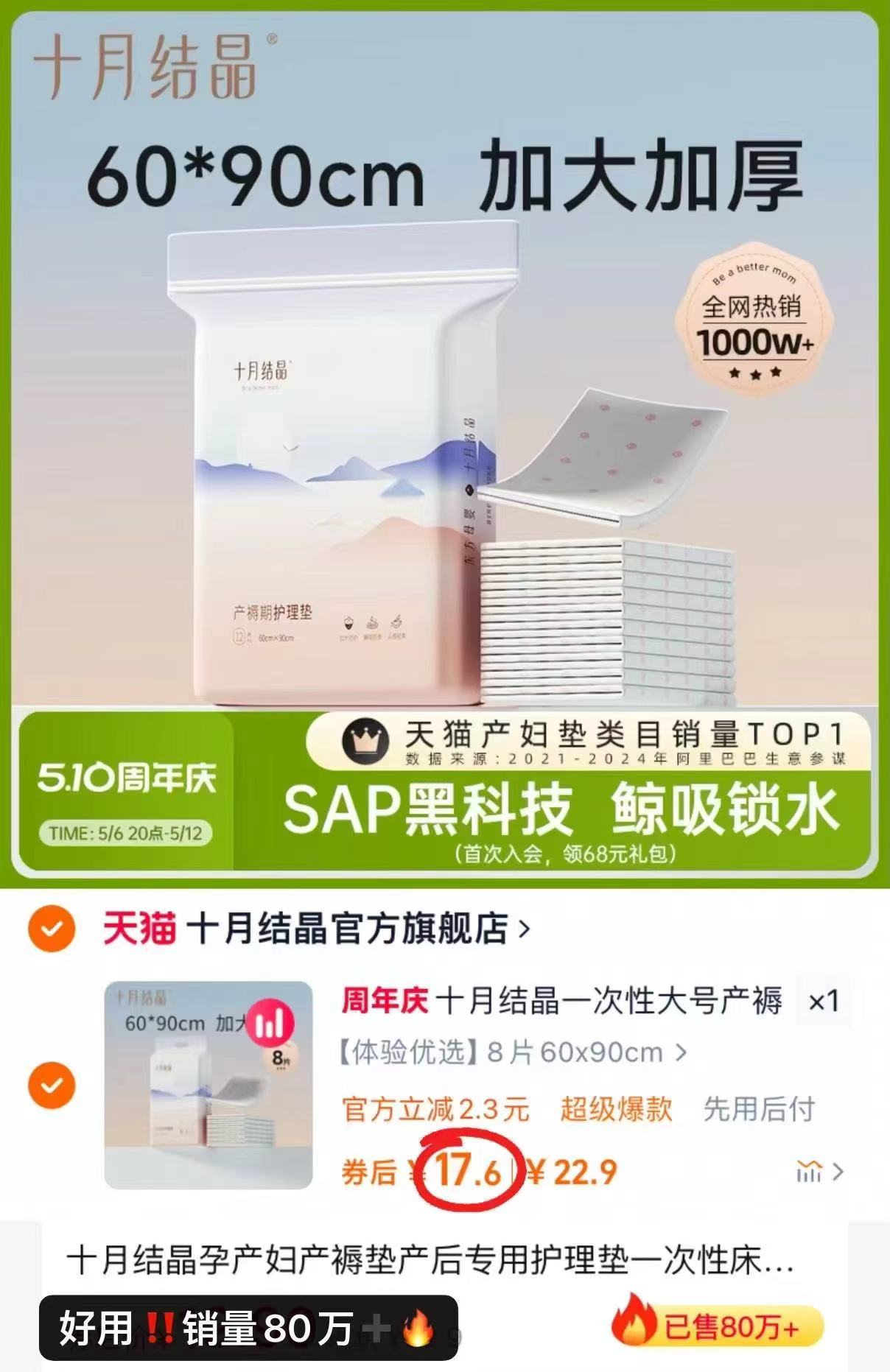This screenshot has width=890, height=1372.
Task: Toggle the store selection checkmark
Action: (50, 929)
